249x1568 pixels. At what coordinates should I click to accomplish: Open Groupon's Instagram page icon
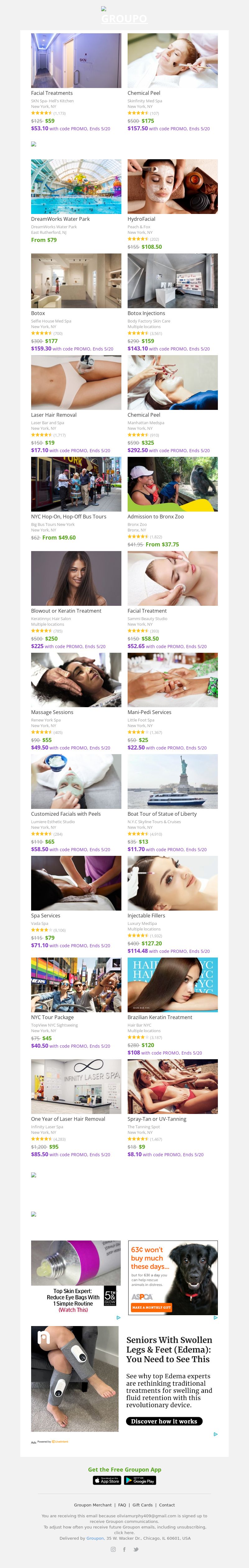tap(113, 1549)
